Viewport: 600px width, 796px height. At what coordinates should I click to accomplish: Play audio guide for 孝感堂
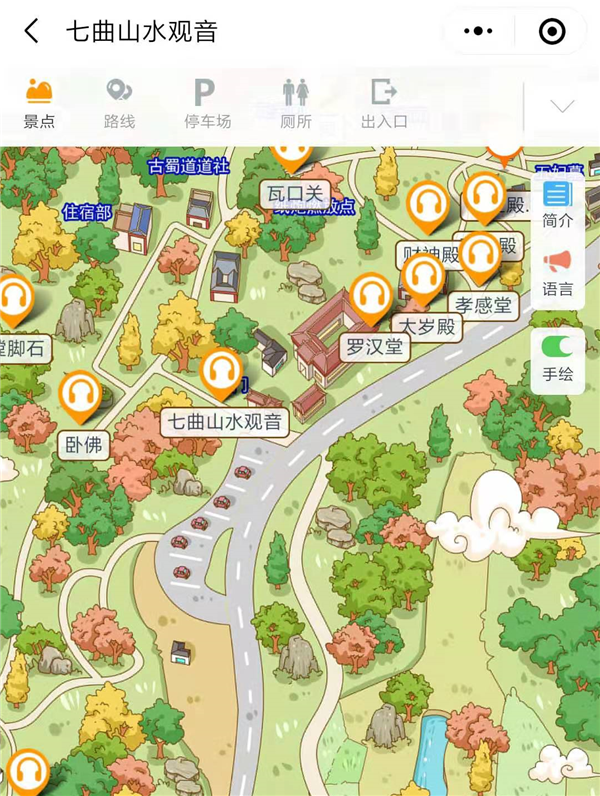point(479,255)
